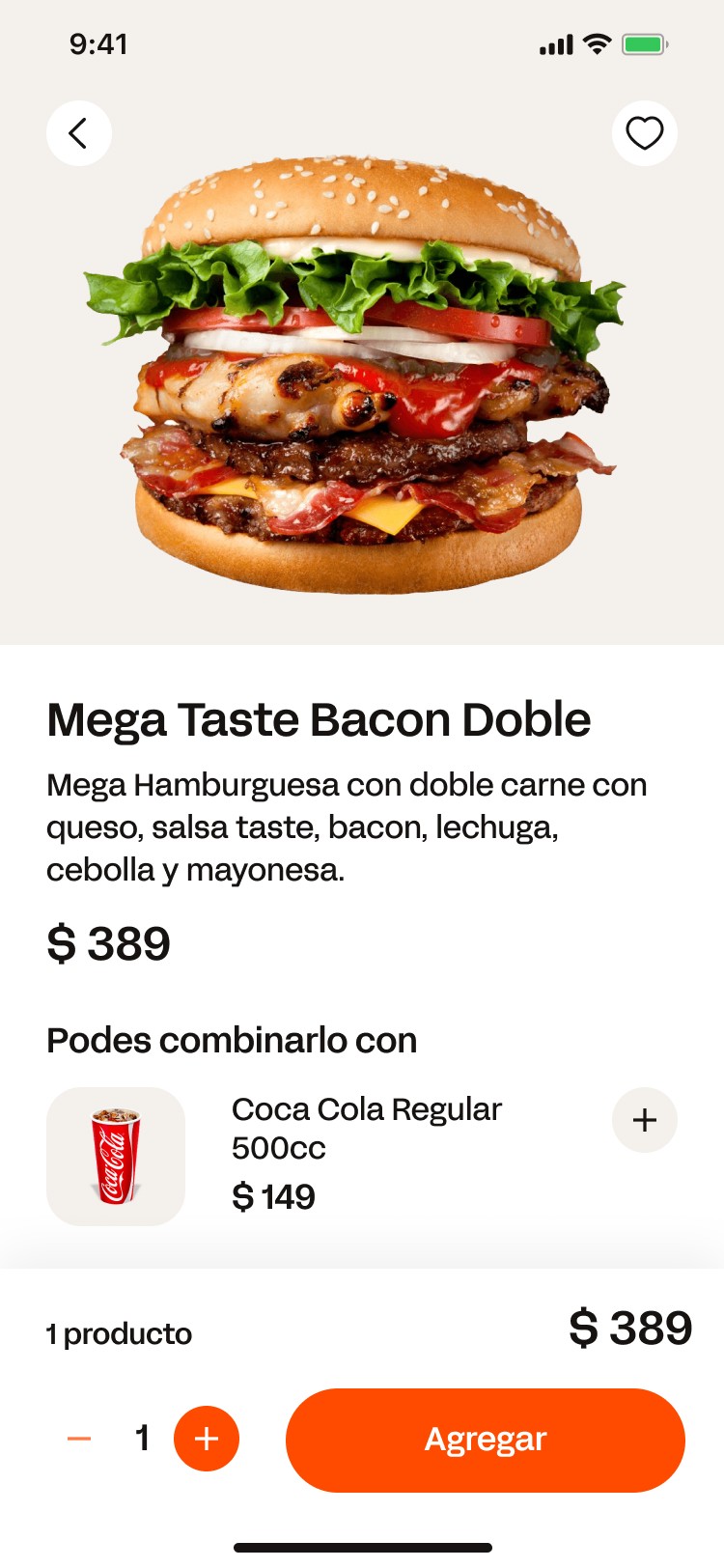Decrease the product quantity by one
This screenshot has height=1568, width=724.
(x=79, y=1439)
